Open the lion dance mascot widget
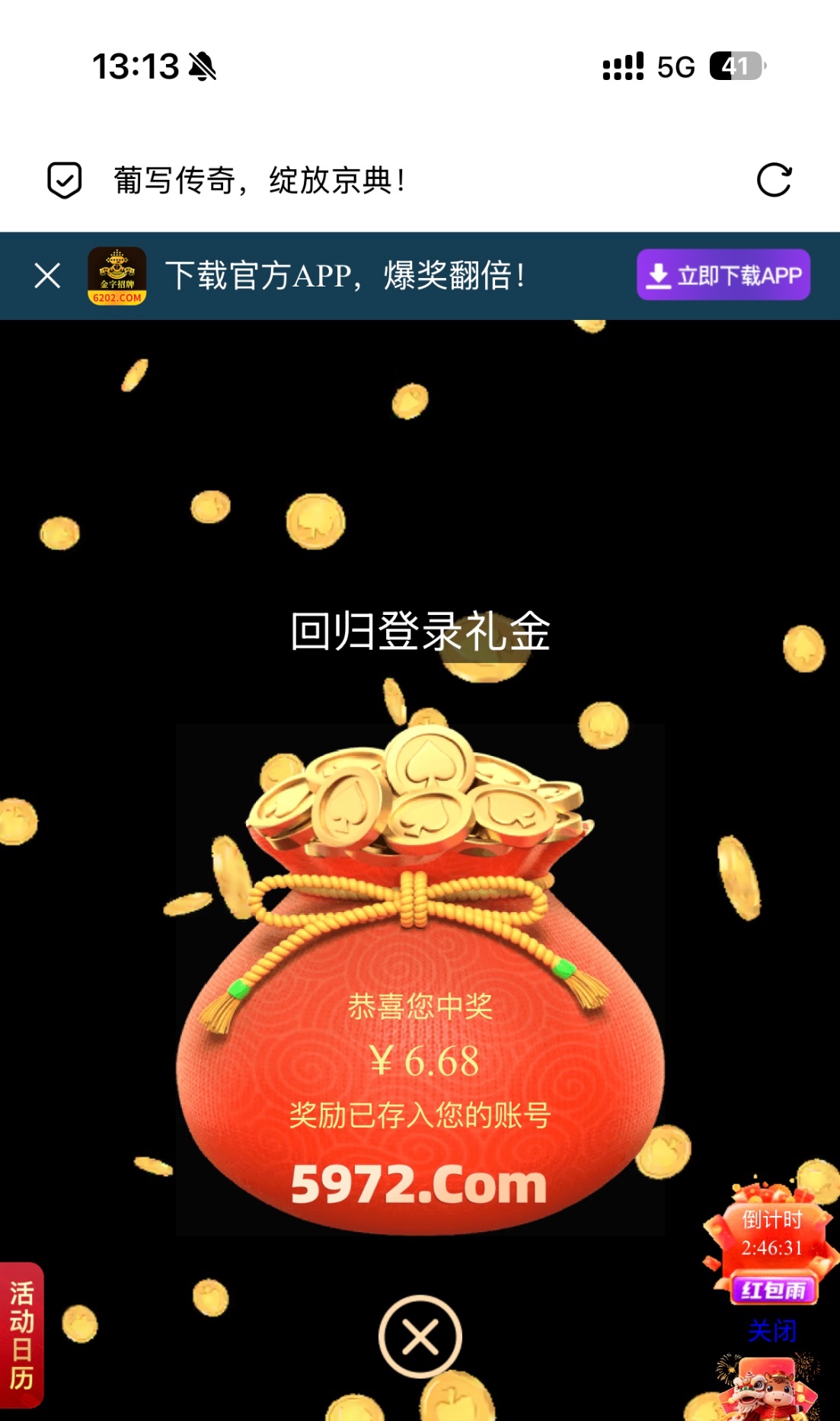The height and width of the screenshot is (1421, 840). tap(769, 1391)
